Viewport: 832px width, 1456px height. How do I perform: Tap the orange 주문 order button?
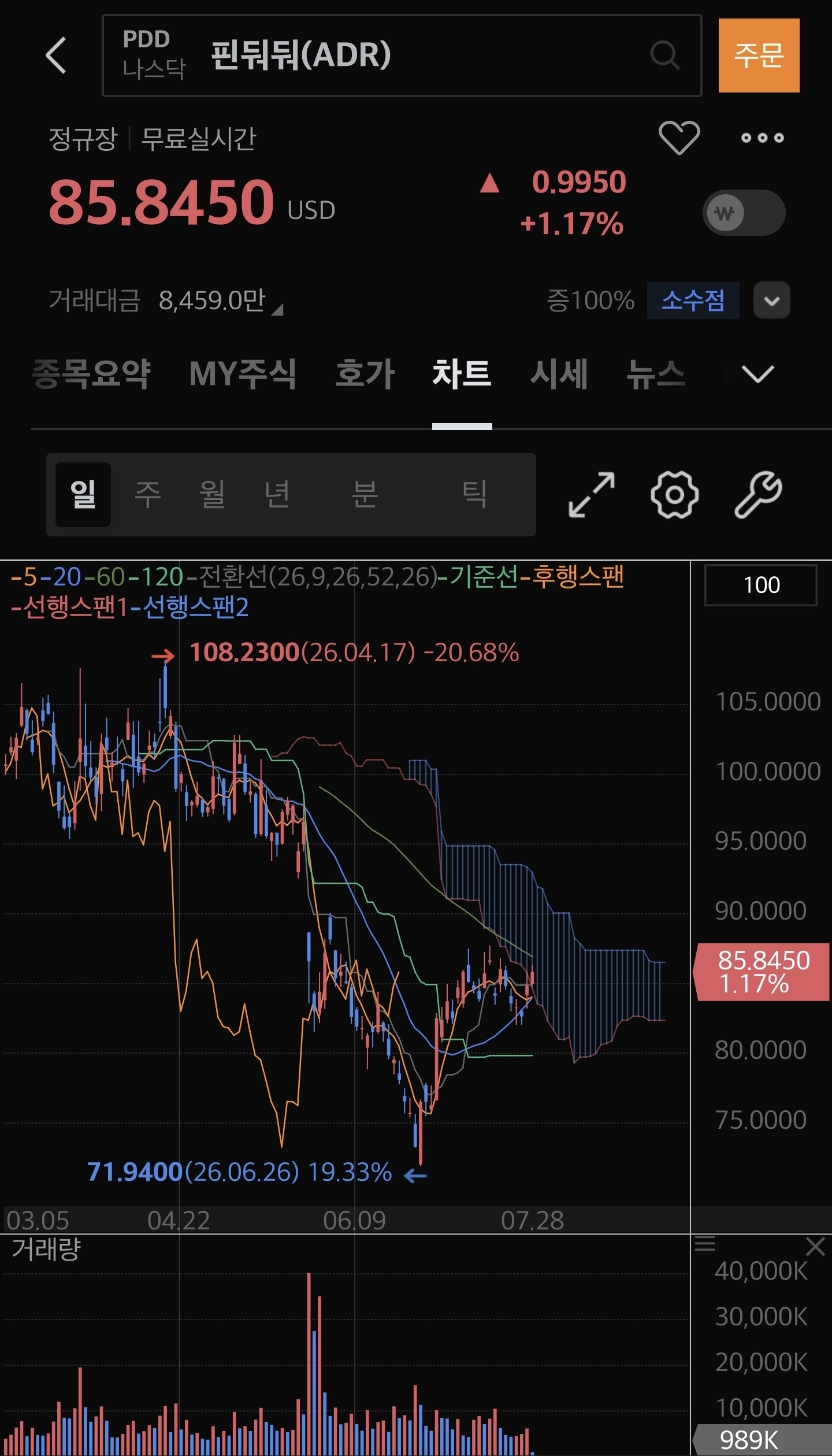tap(759, 55)
